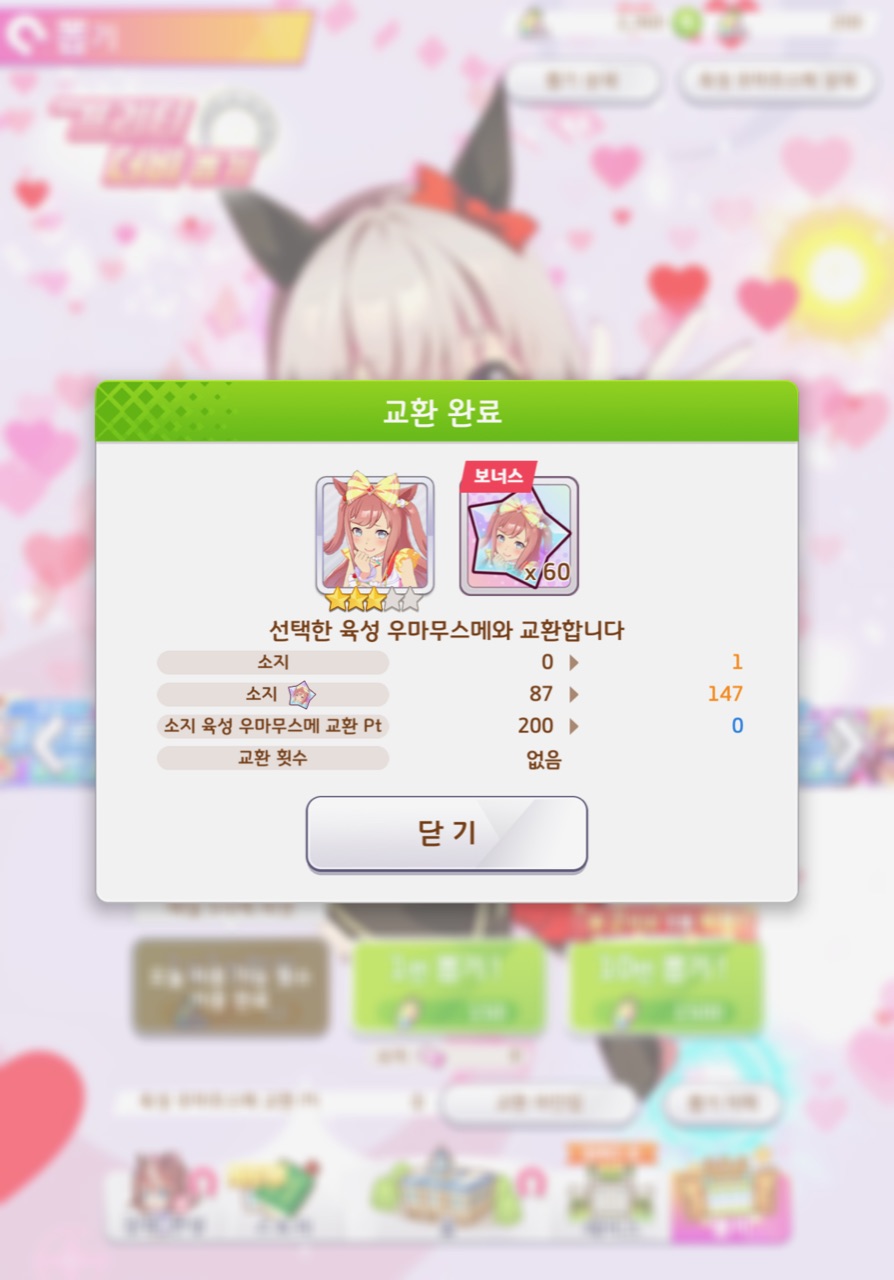Close the exchange complete dialog with 닫기
The image size is (894, 1280).
click(x=446, y=833)
